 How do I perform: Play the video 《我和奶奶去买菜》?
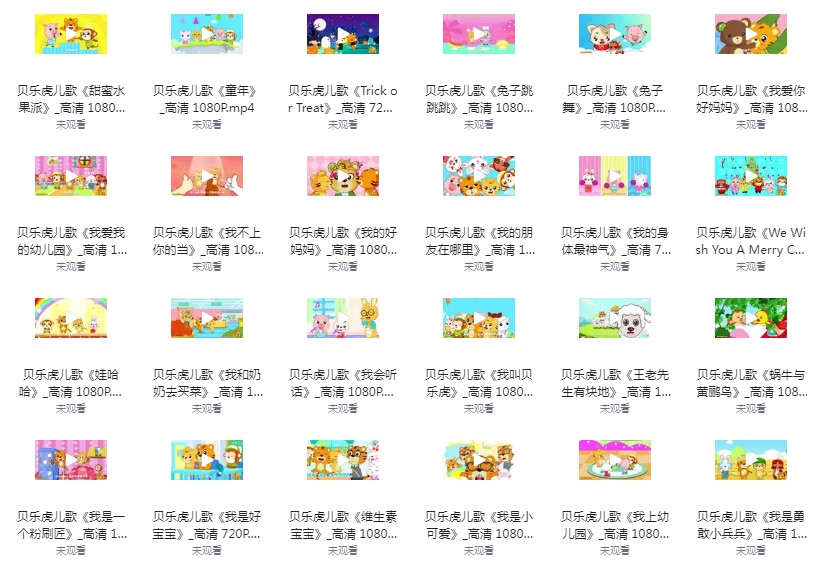pos(207,318)
